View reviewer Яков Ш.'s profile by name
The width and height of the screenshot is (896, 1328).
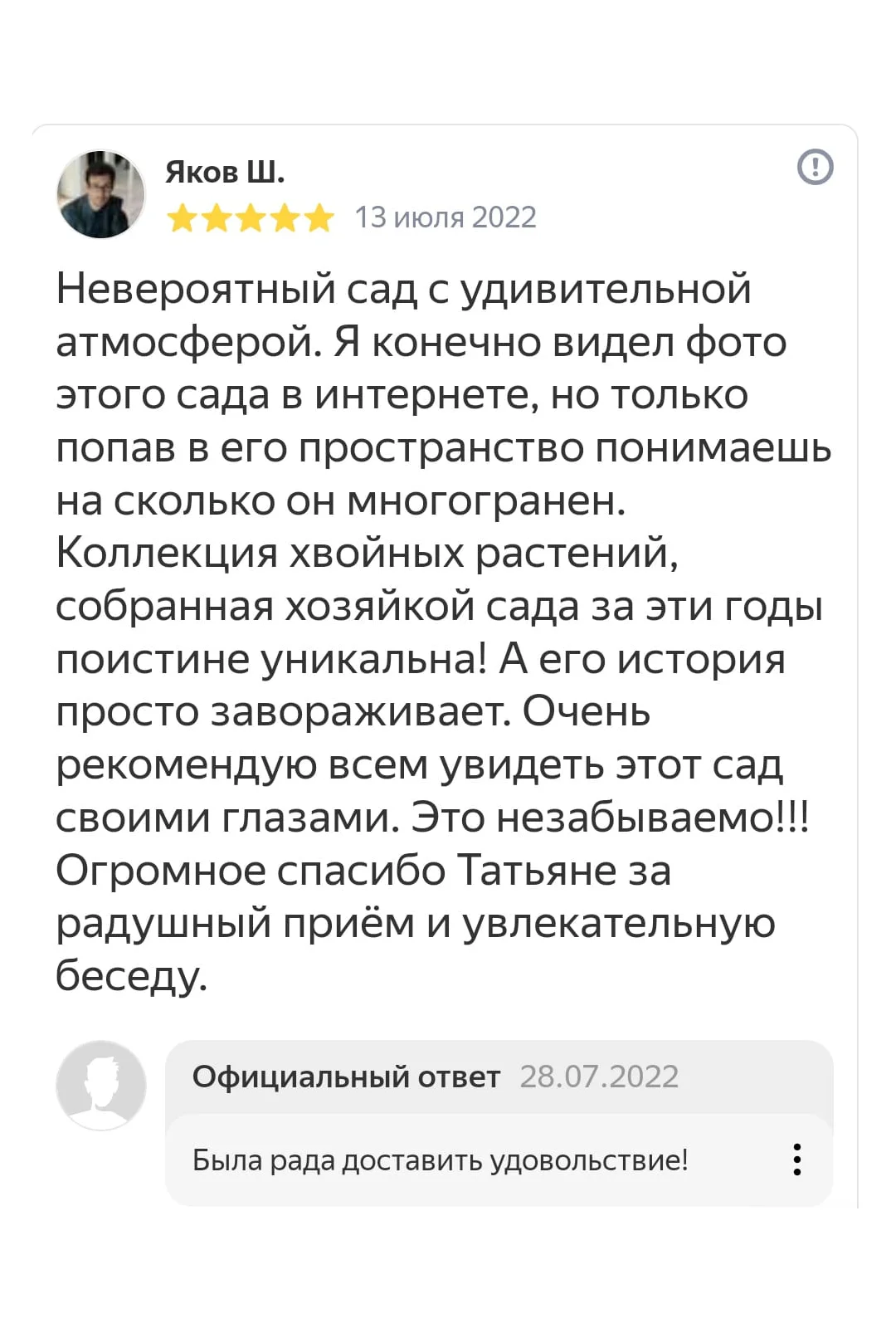pyautogui.click(x=225, y=172)
